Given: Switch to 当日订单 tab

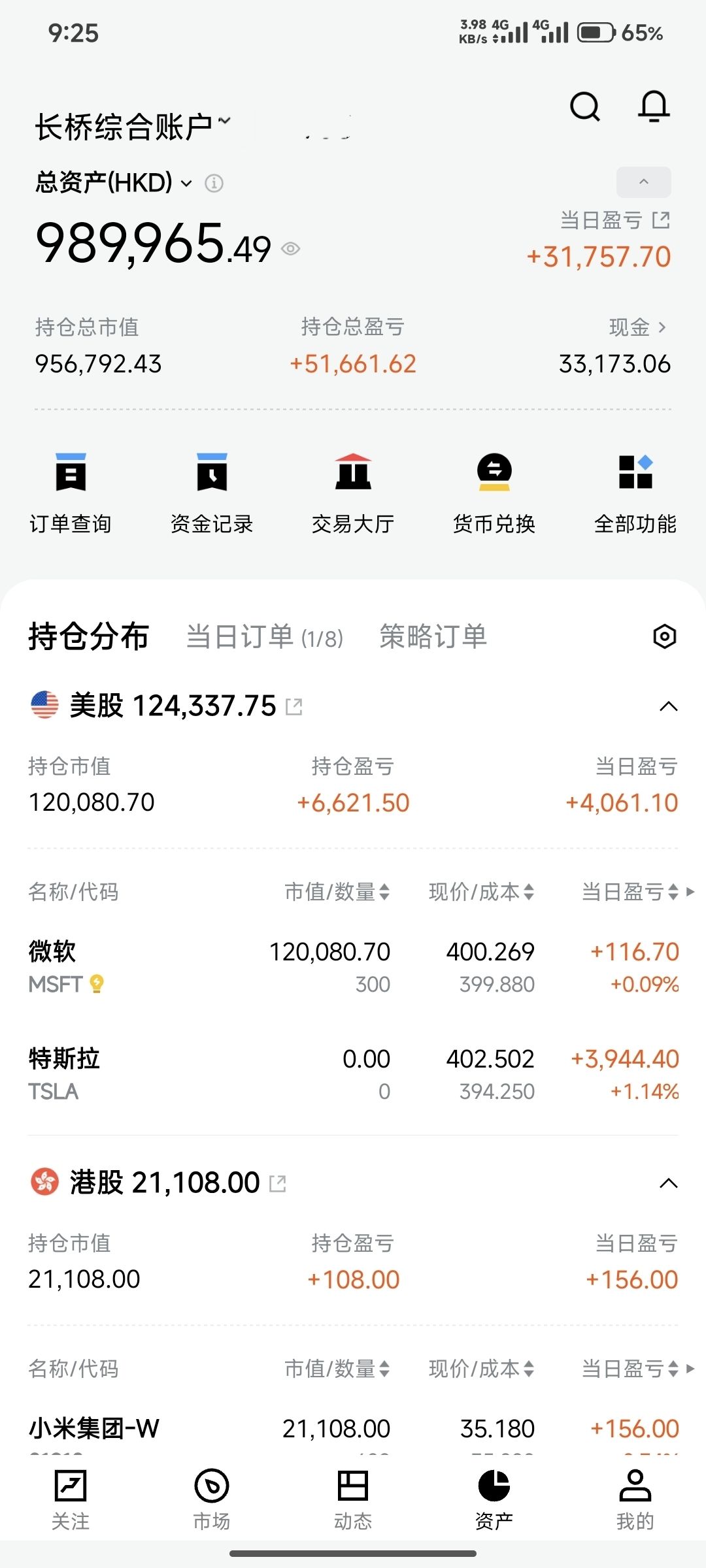Looking at the screenshot, I should [x=264, y=636].
